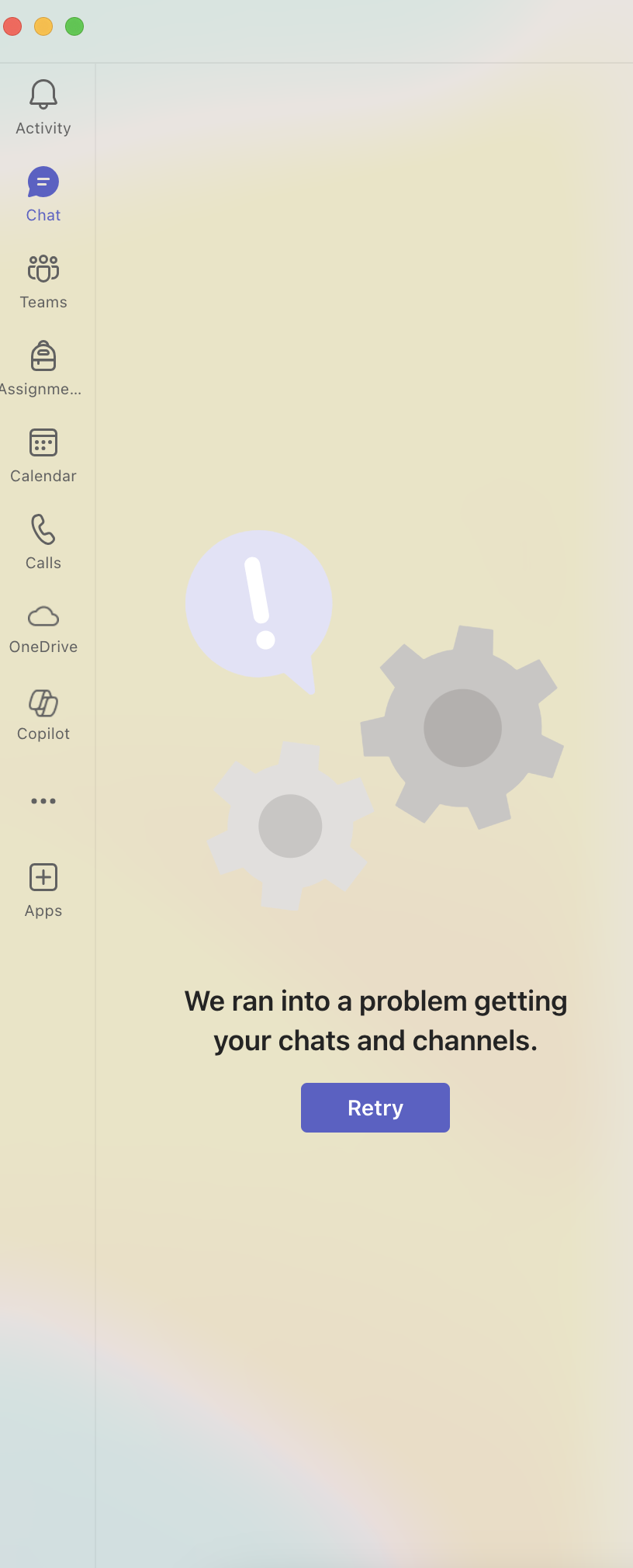
Task: Open the Calendar view
Action: (43, 453)
